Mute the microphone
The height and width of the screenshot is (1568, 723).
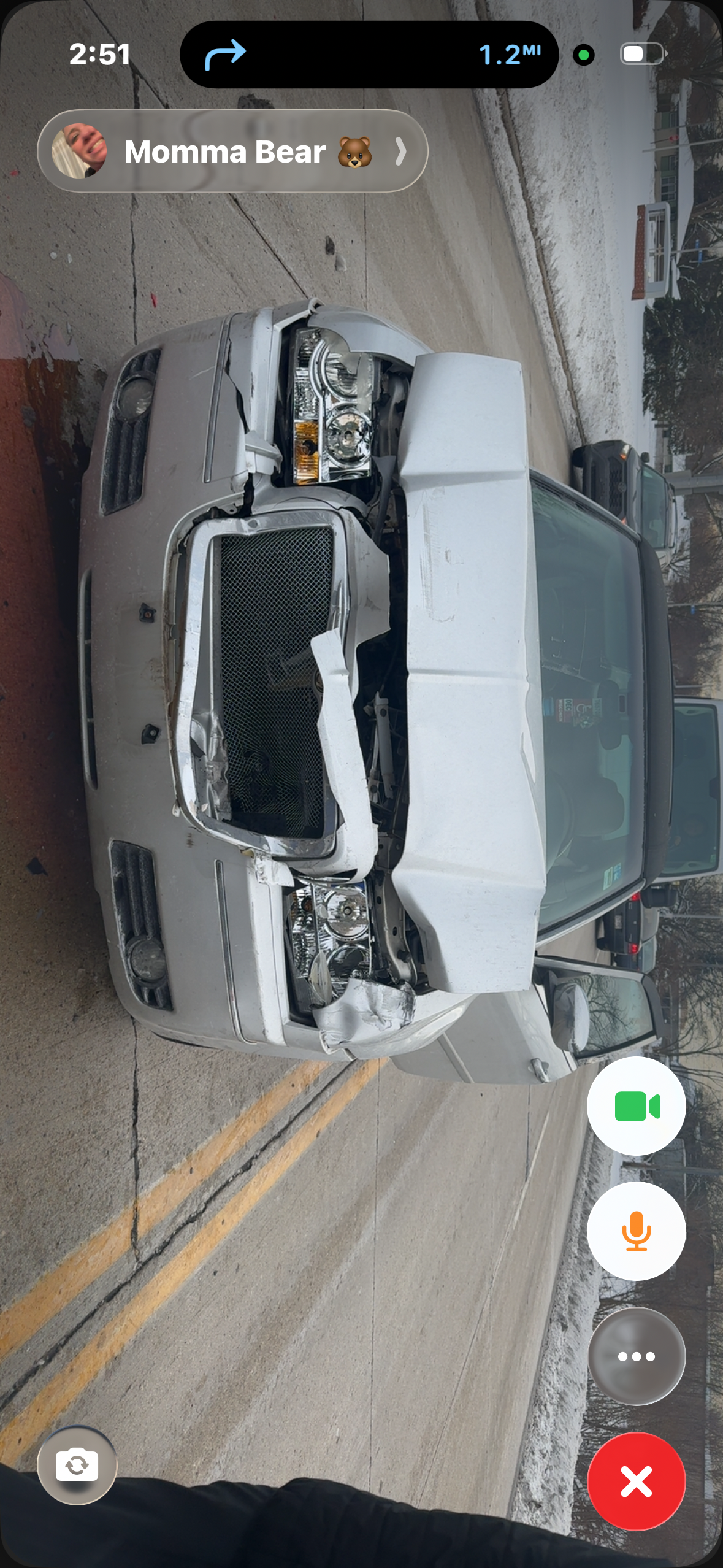click(x=636, y=1231)
